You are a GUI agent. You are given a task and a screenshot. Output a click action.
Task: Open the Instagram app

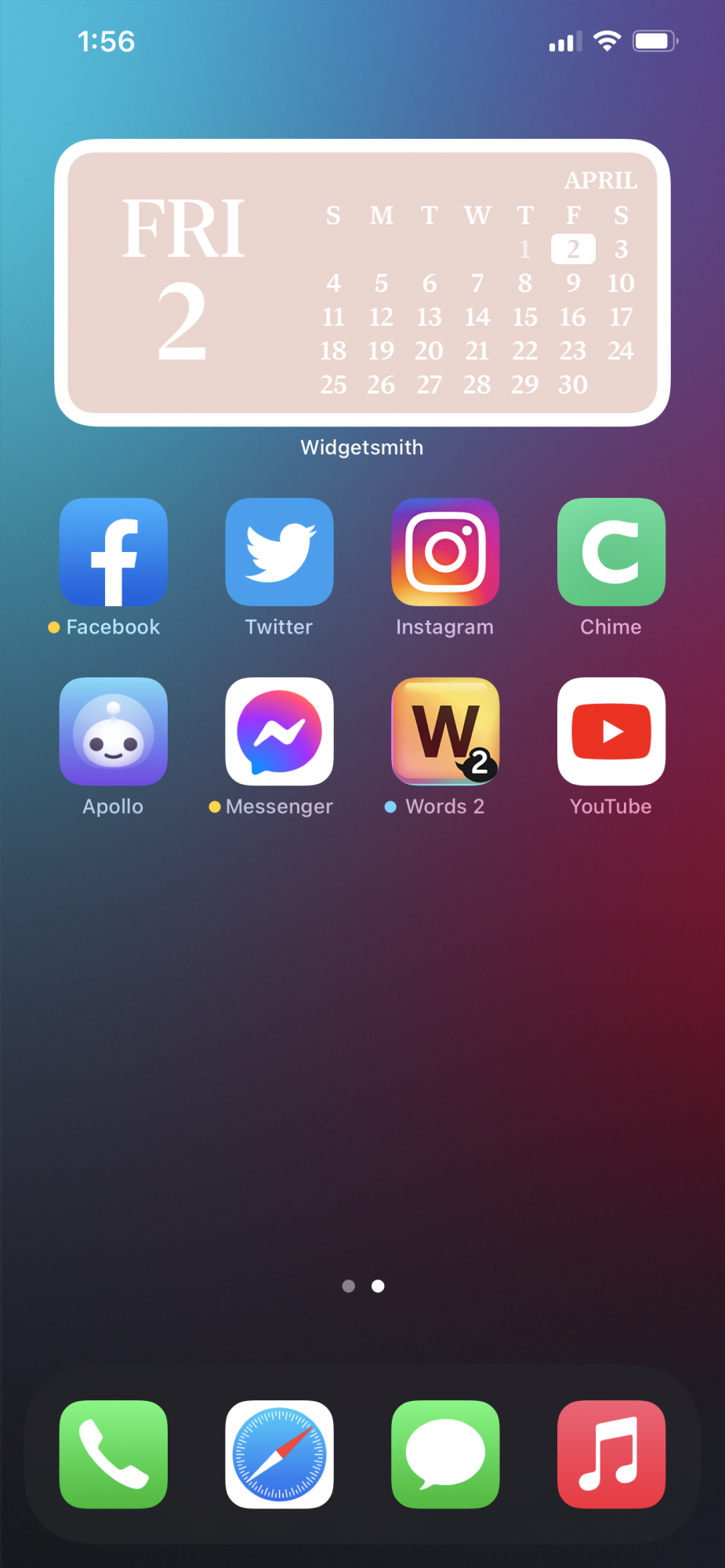point(445,552)
